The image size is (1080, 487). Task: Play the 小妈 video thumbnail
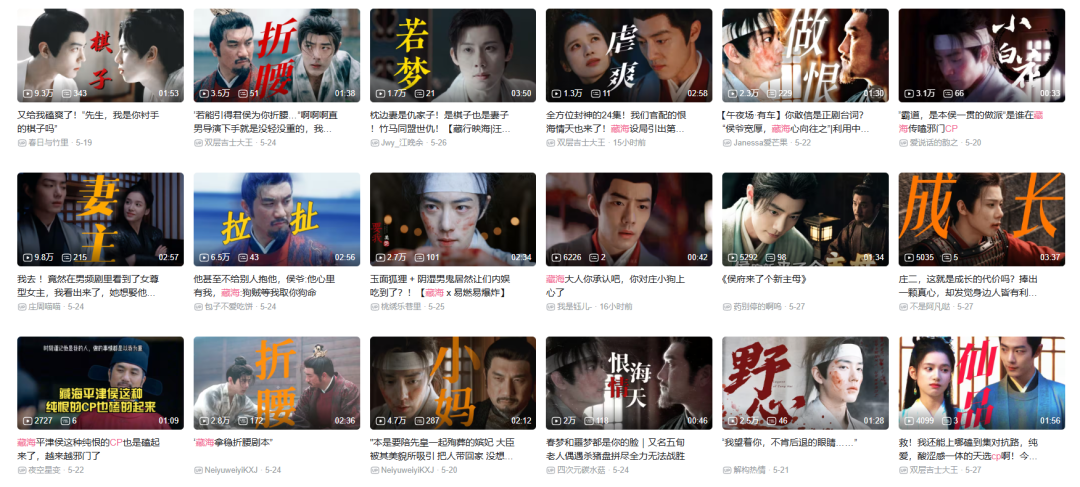coord(453,383)
